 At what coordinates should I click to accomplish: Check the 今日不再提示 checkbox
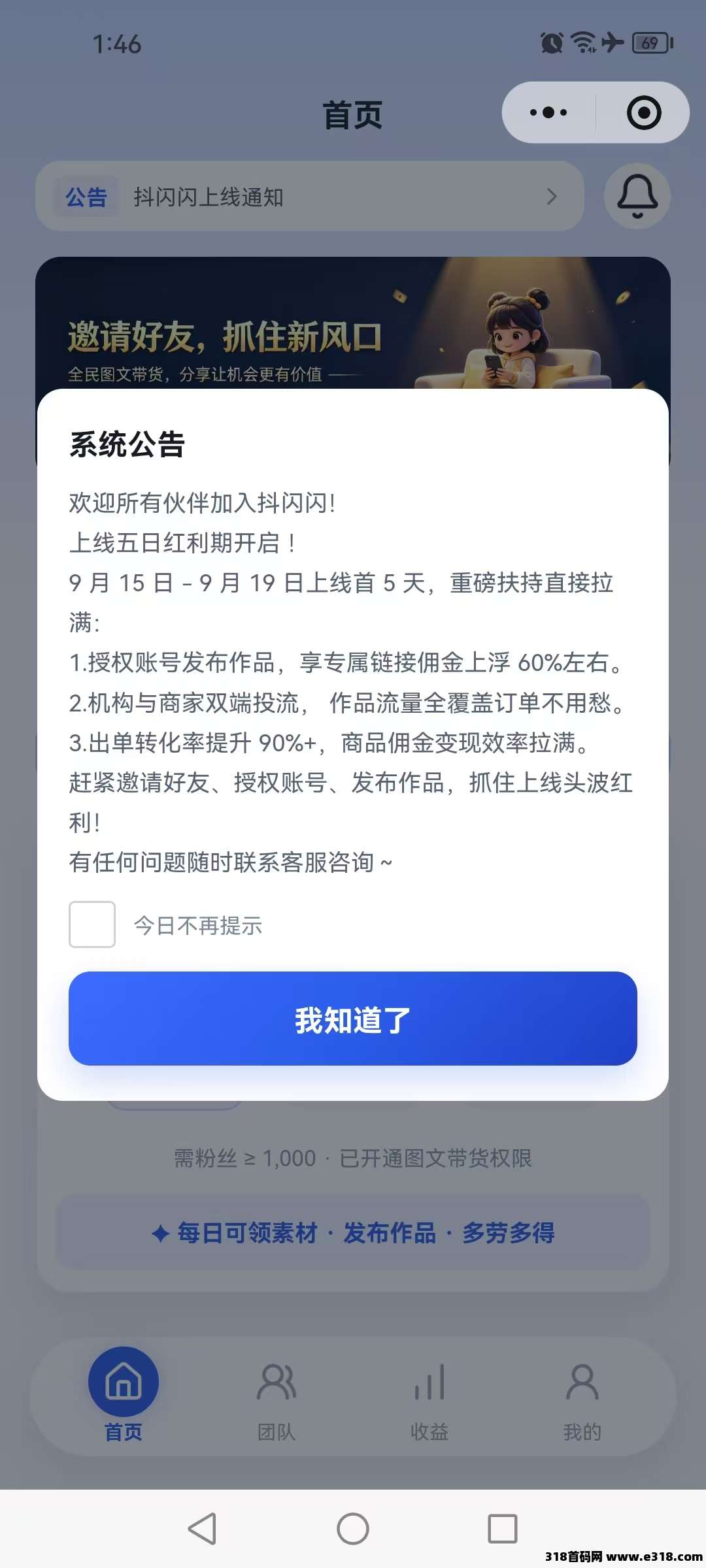tap(92, 924)
